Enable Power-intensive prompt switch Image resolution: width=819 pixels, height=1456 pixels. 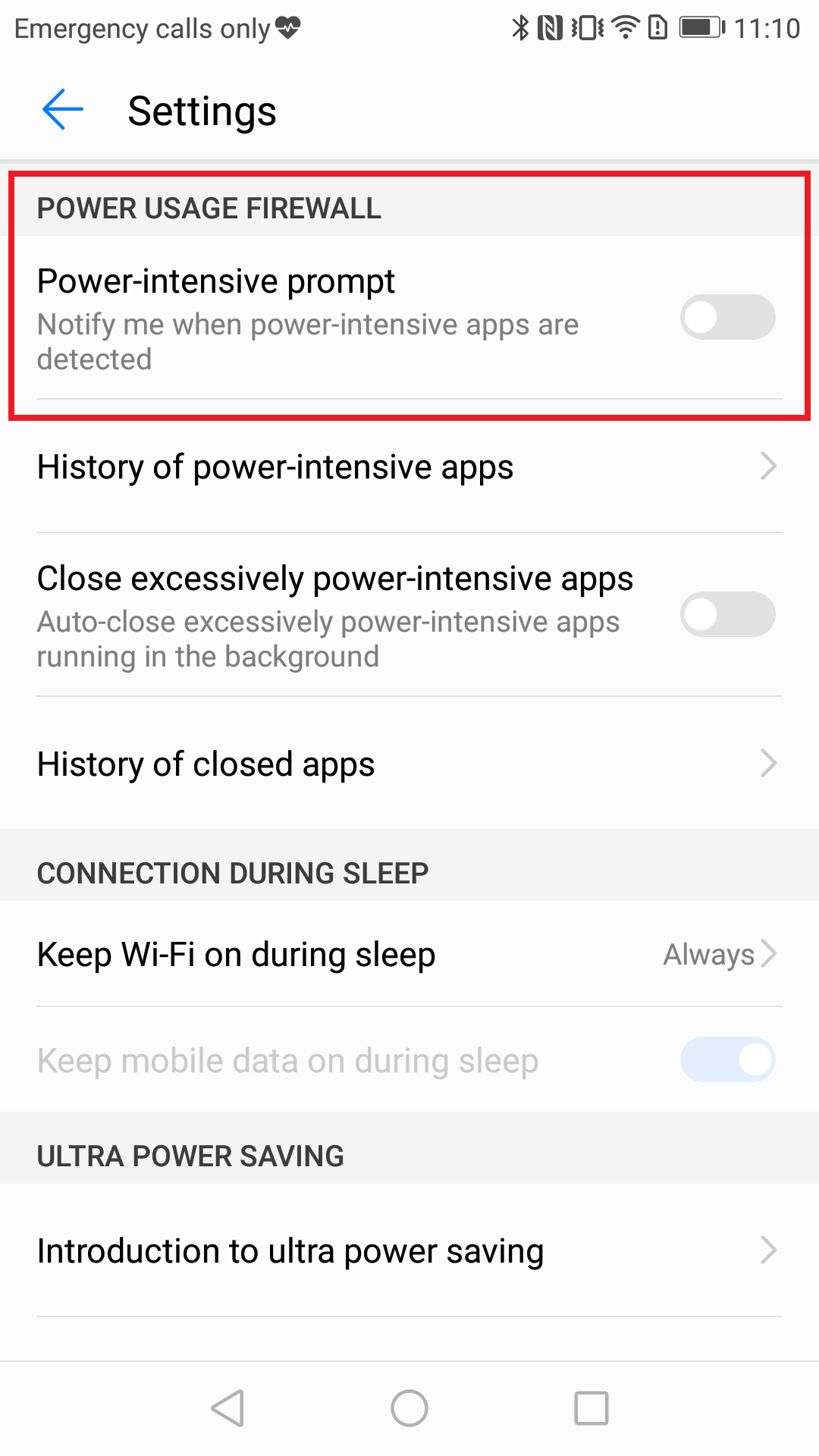pyautogui.click(x=726, y=317)
